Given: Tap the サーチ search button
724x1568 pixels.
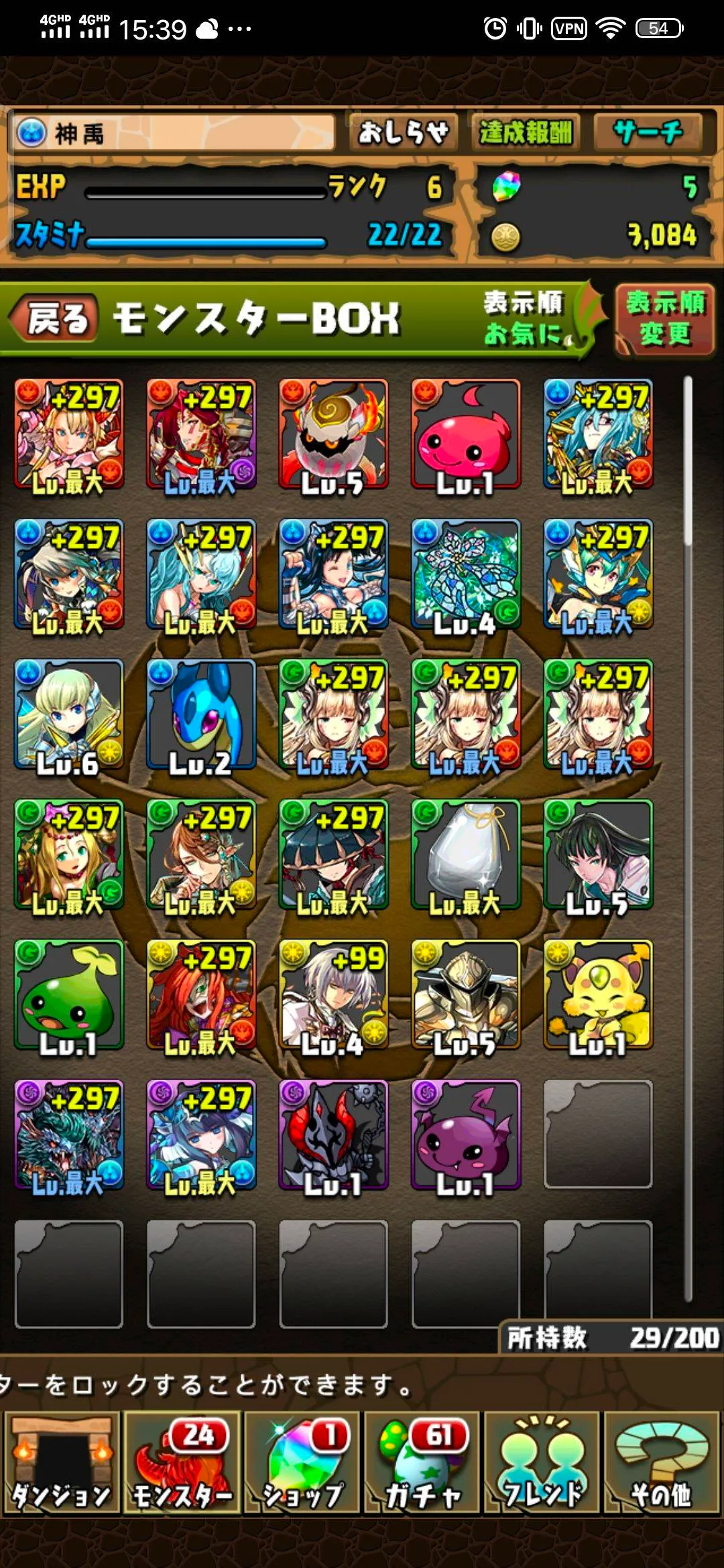Looking at the screenshot, I should click(648, 132).
